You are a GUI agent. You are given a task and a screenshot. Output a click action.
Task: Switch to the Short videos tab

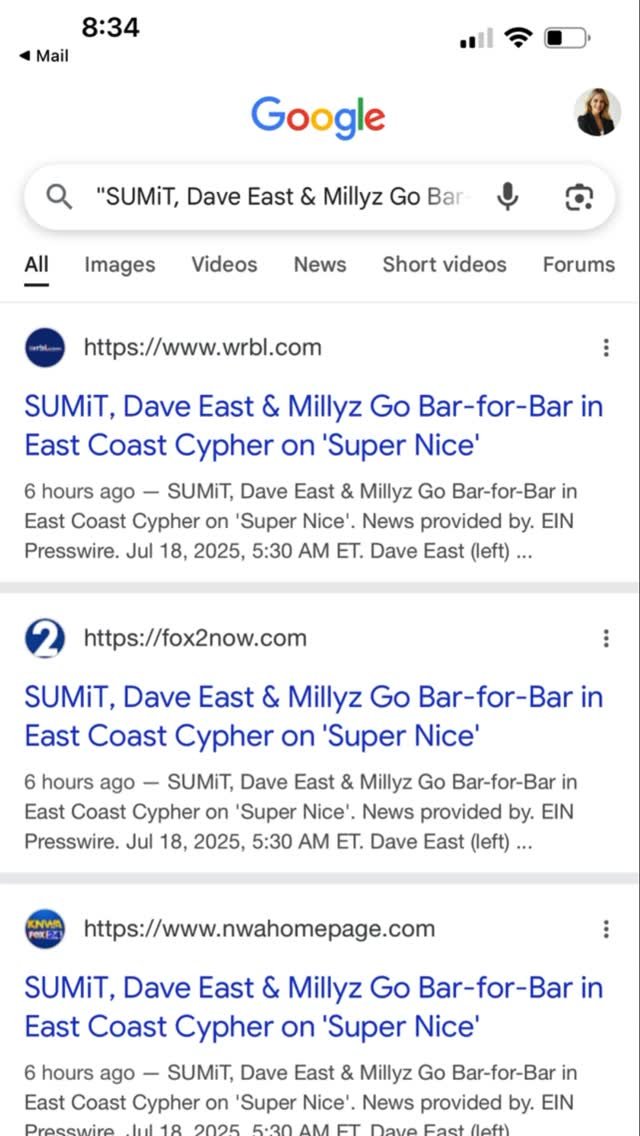(444, 265)
